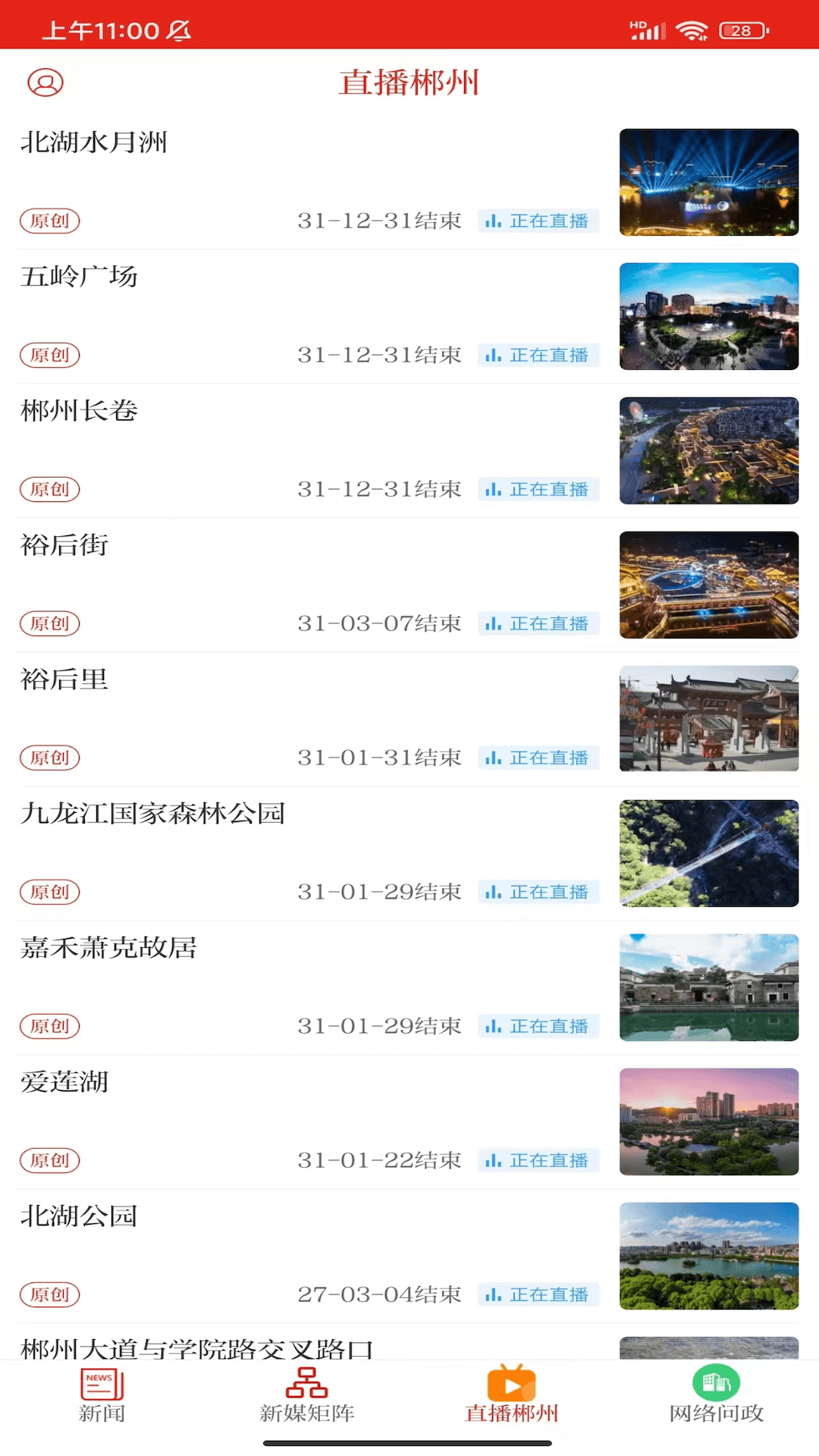Open the 郴州长卷 thumbnail image
Screen dimensions: 819x1456
tap(708, 450)
